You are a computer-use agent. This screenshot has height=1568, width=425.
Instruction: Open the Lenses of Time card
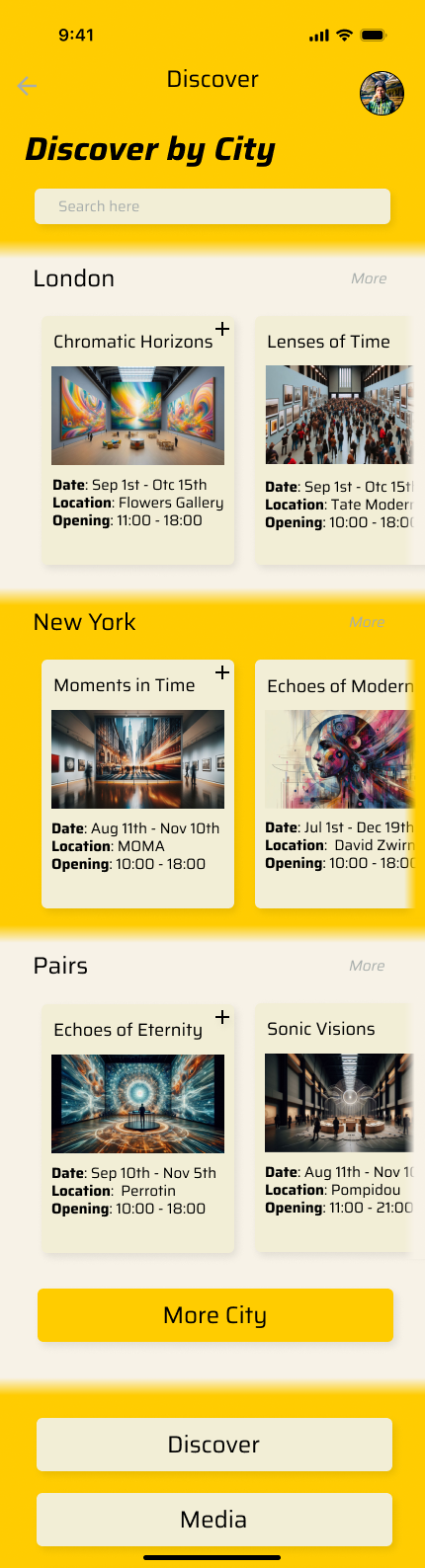pyautogui.click(x=340, y=440)
